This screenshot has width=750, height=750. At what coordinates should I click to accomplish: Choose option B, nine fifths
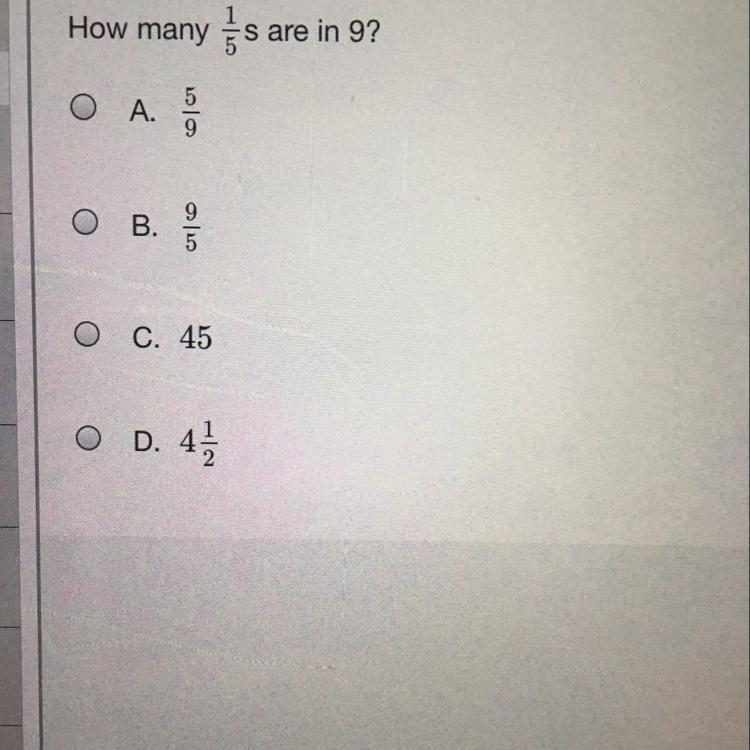(85, 224)
